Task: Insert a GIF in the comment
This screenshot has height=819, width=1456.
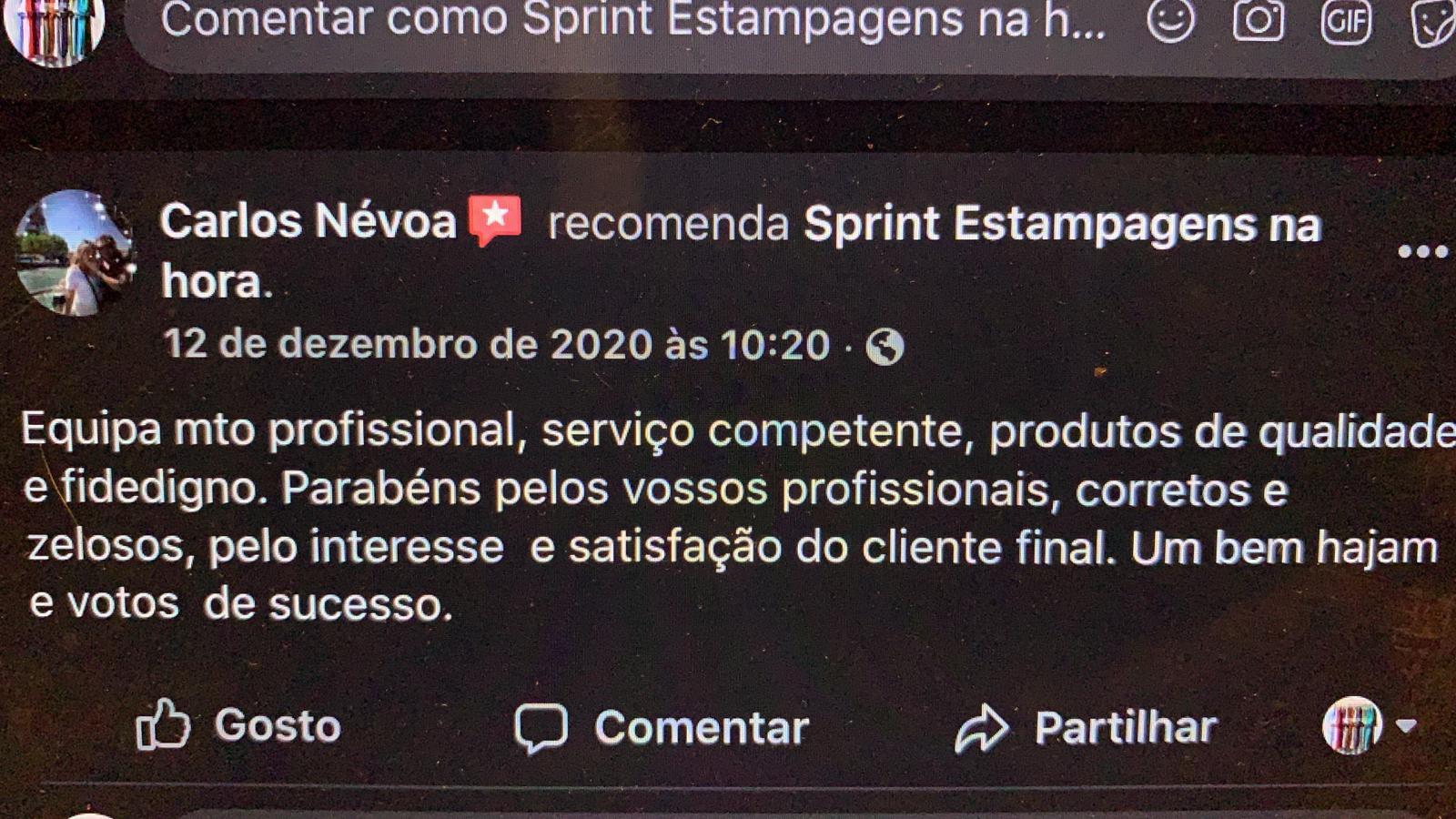Action: coord(1346,20)
